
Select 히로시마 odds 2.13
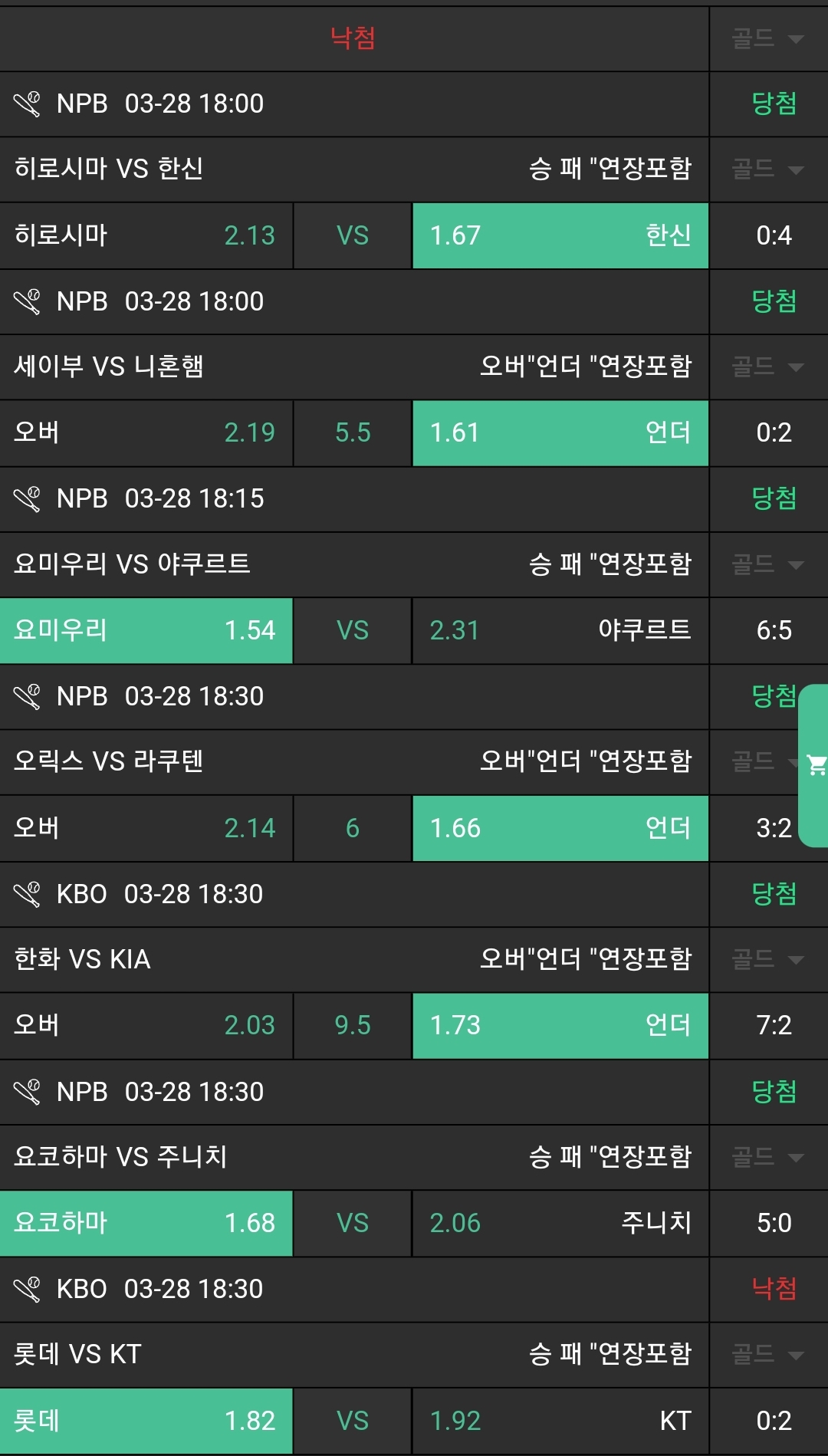(146, 235)
